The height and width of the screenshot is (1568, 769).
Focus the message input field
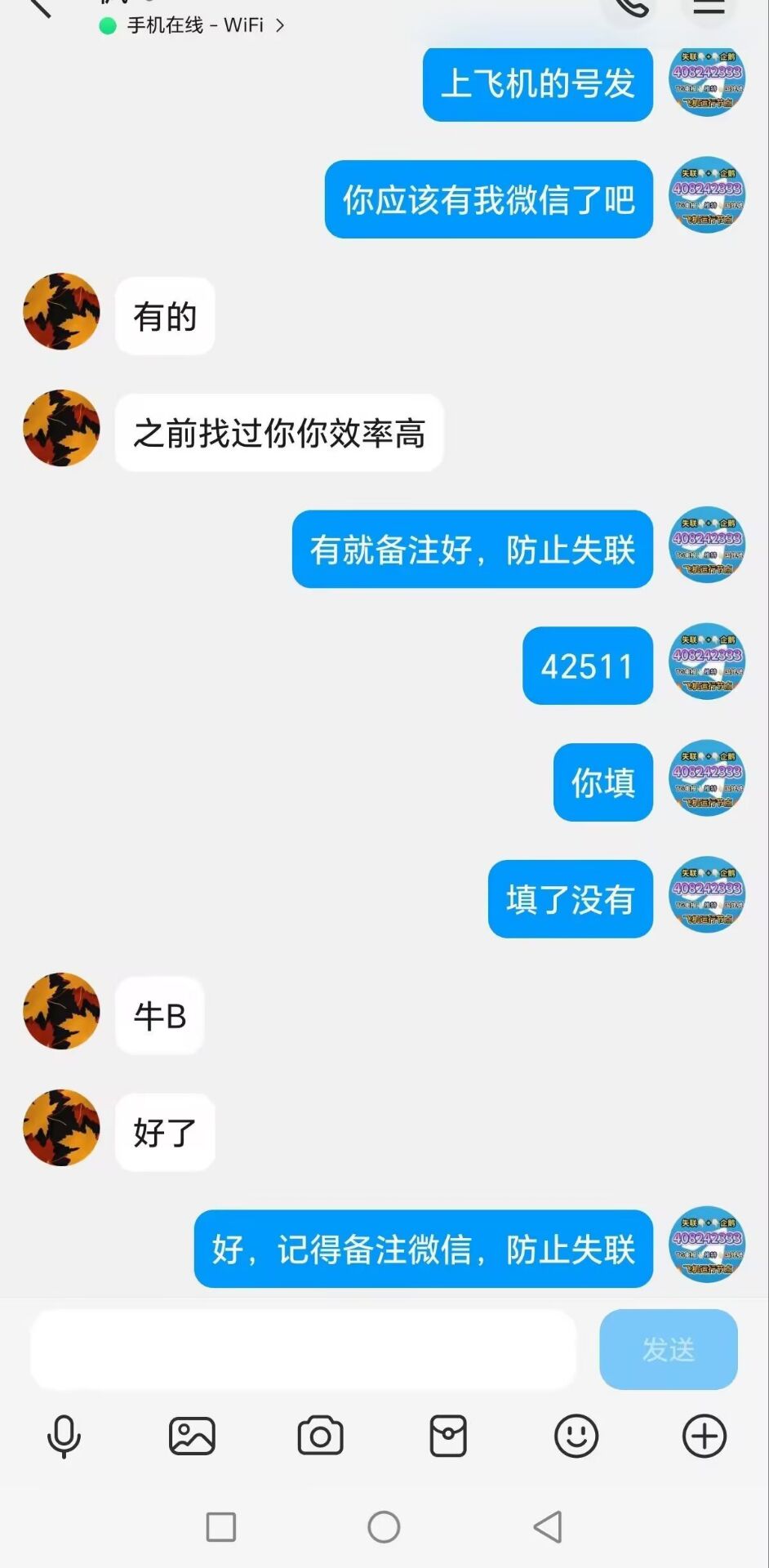pos(303,1349)
